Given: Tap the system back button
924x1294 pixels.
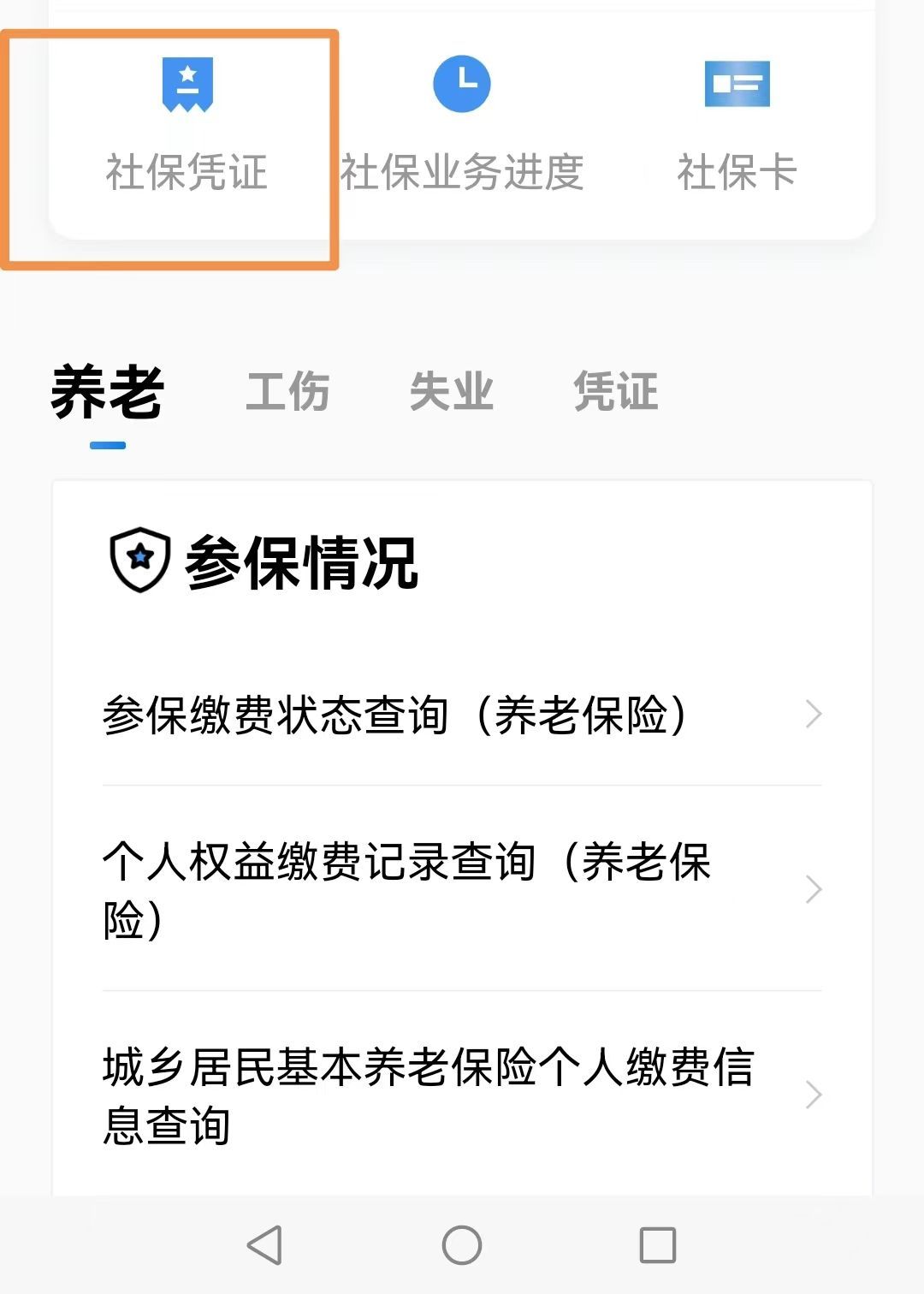Looking at the screenshot, I should [x=265, y=1245].
